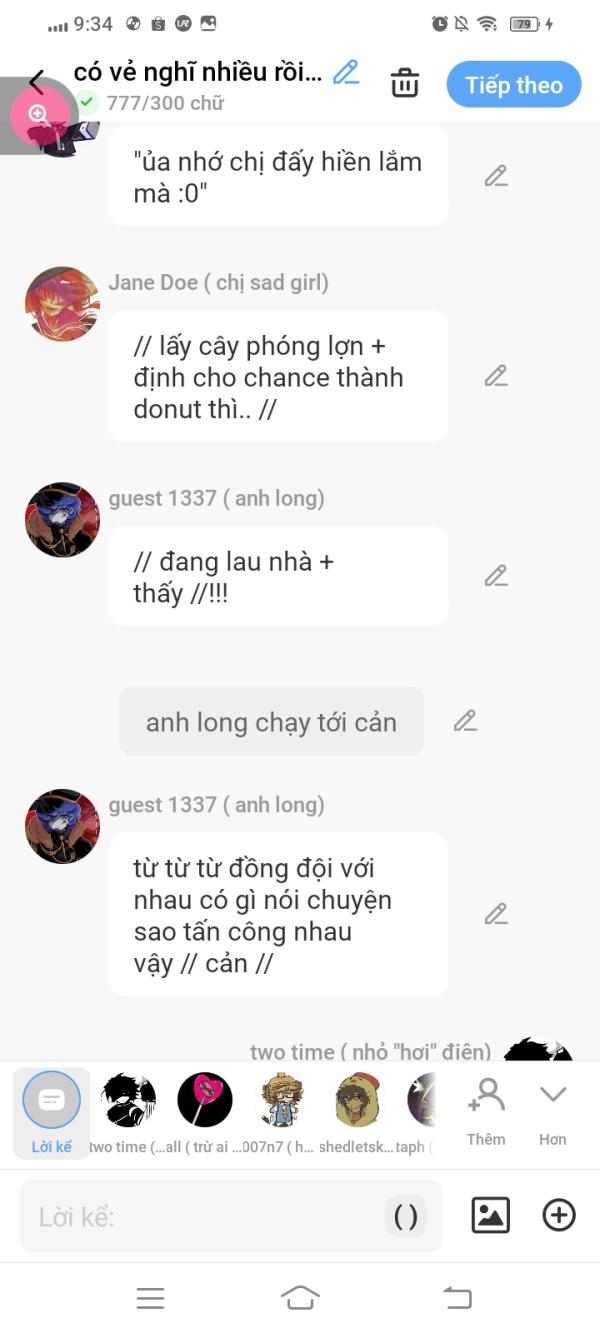Edit the "từ từ từ đồng đội" message

[496, 914]
